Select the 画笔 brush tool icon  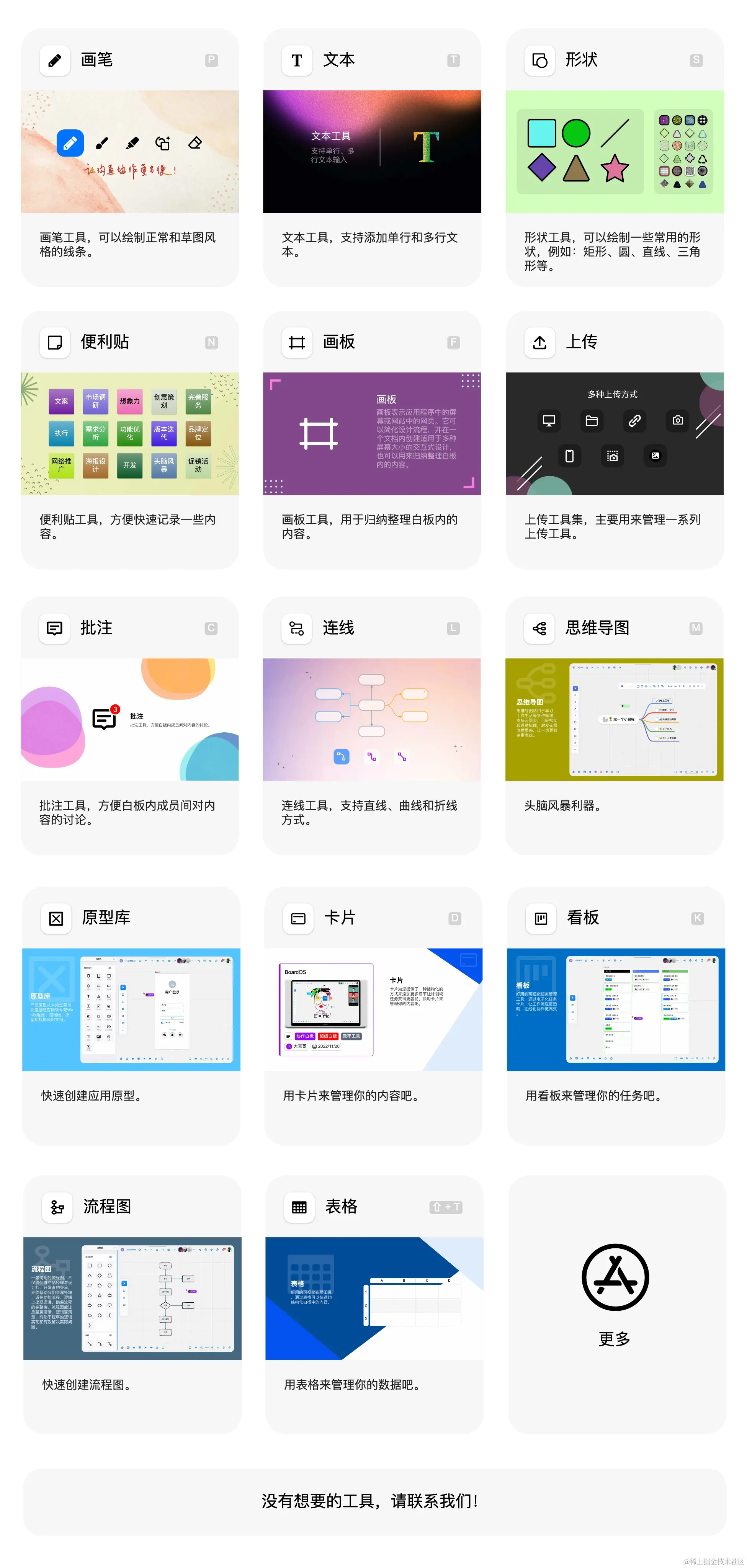tap(55, 60)
